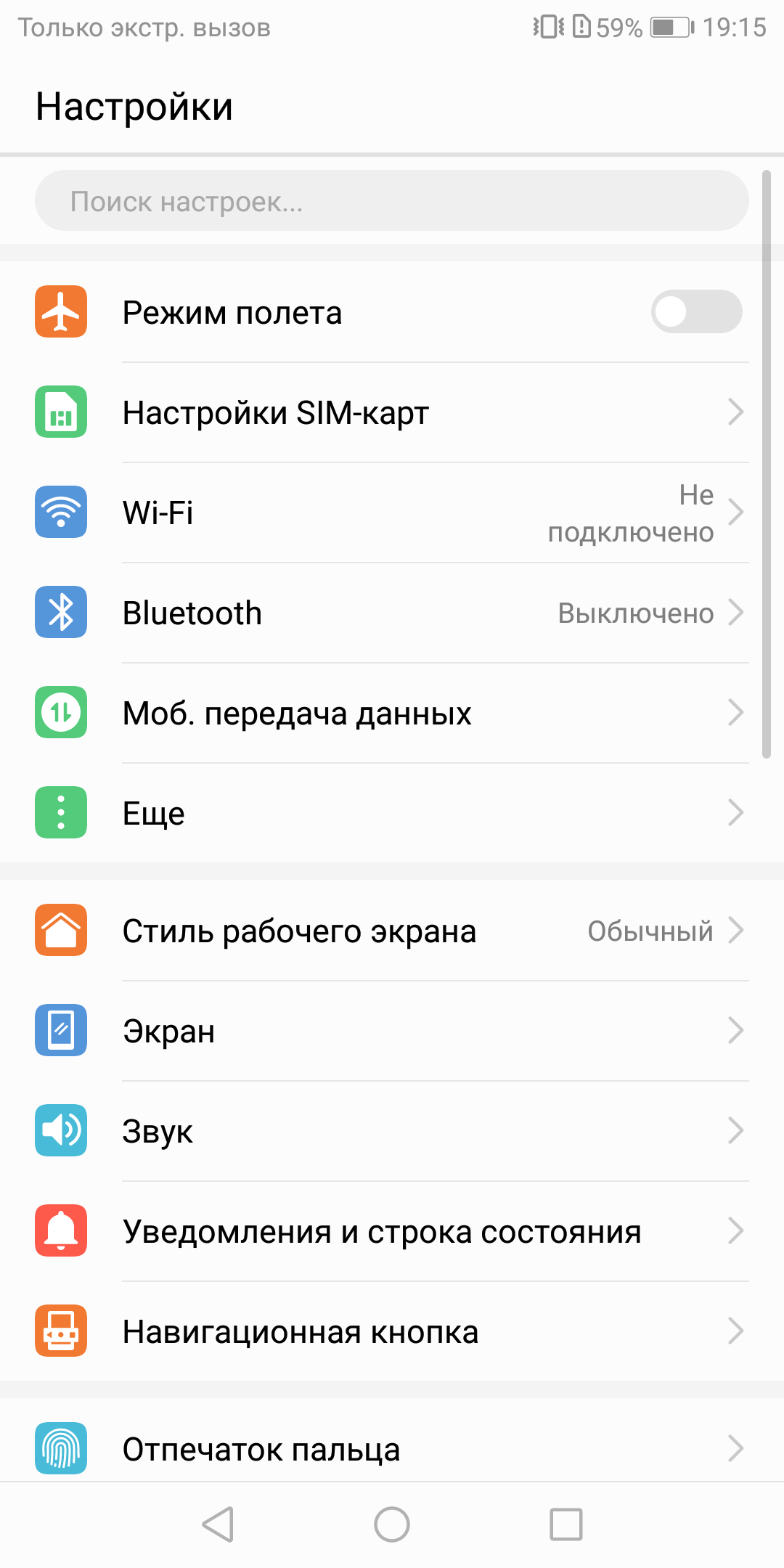Open Wi-Fi settings
Viewport: 784px width, 1568px height.
point(392,513)
